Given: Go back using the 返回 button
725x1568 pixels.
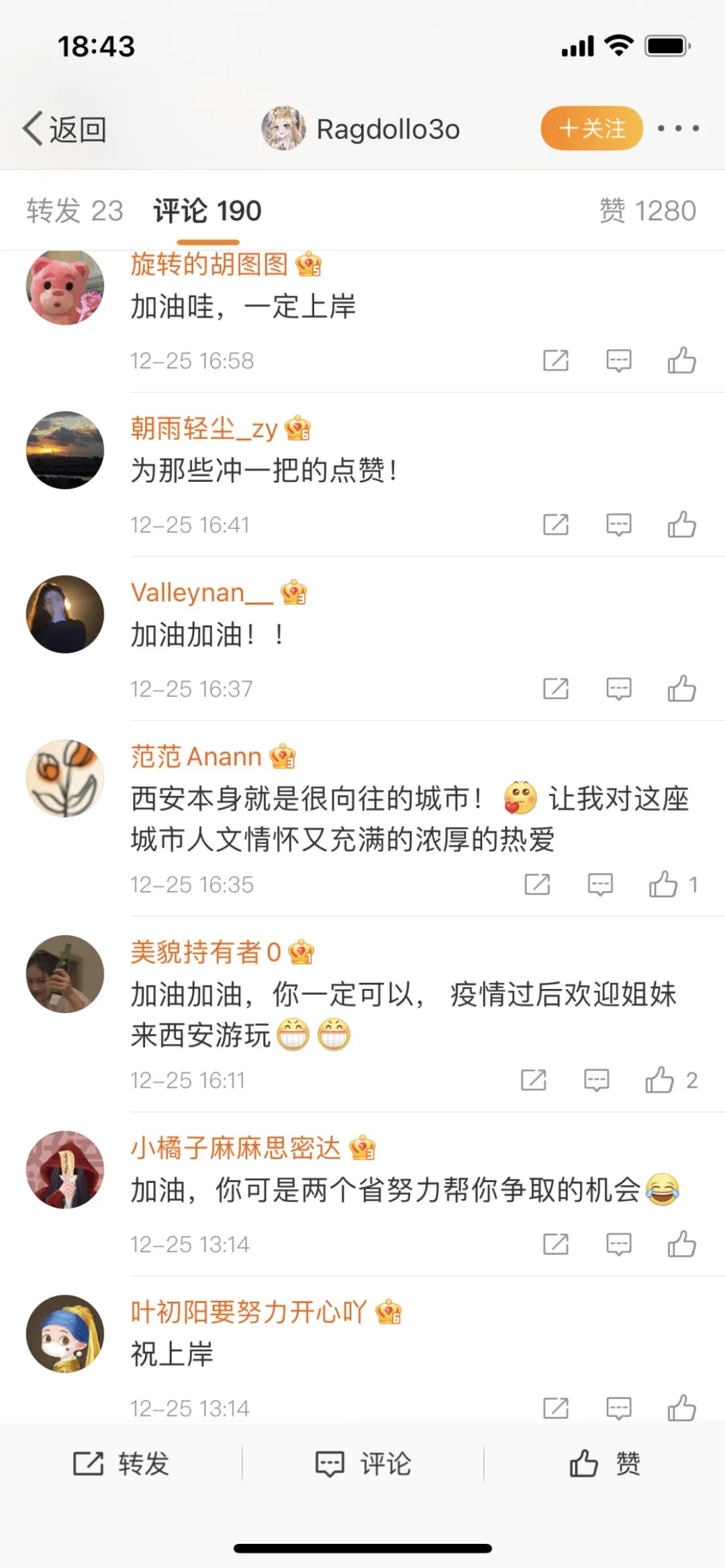Looking at the screenshot, I should [x=65, y=129].
